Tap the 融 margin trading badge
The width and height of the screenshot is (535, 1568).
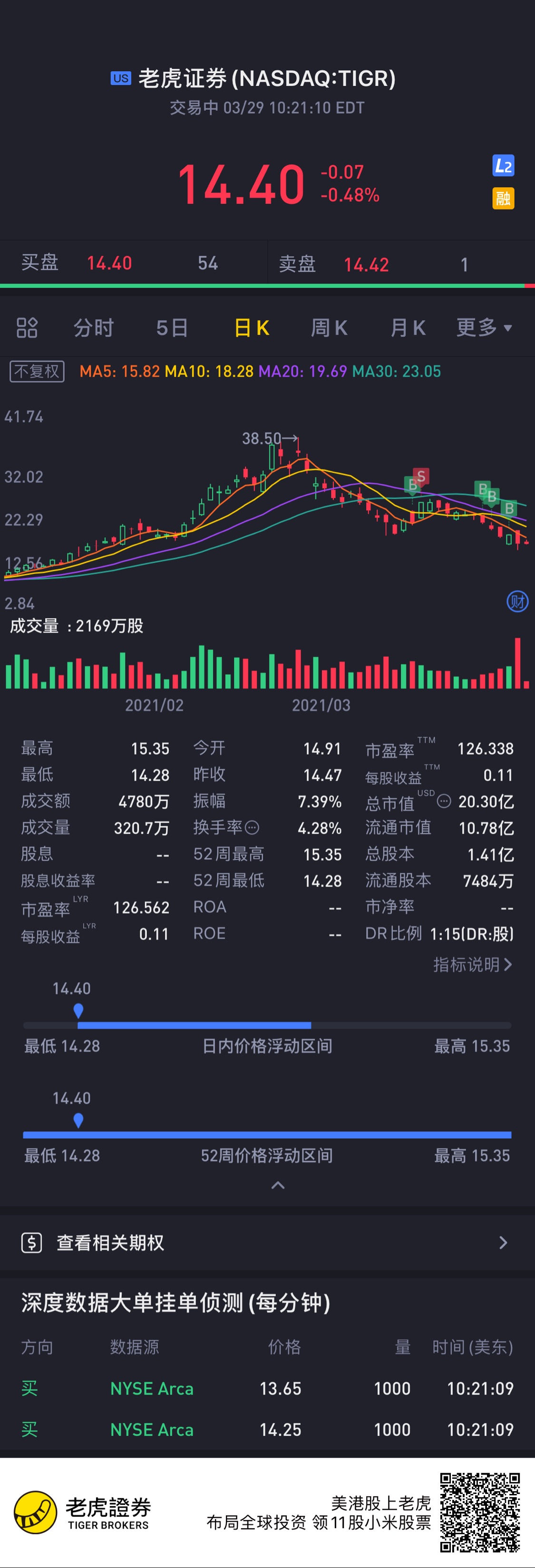pyautogui.click(x=503, y=199)
